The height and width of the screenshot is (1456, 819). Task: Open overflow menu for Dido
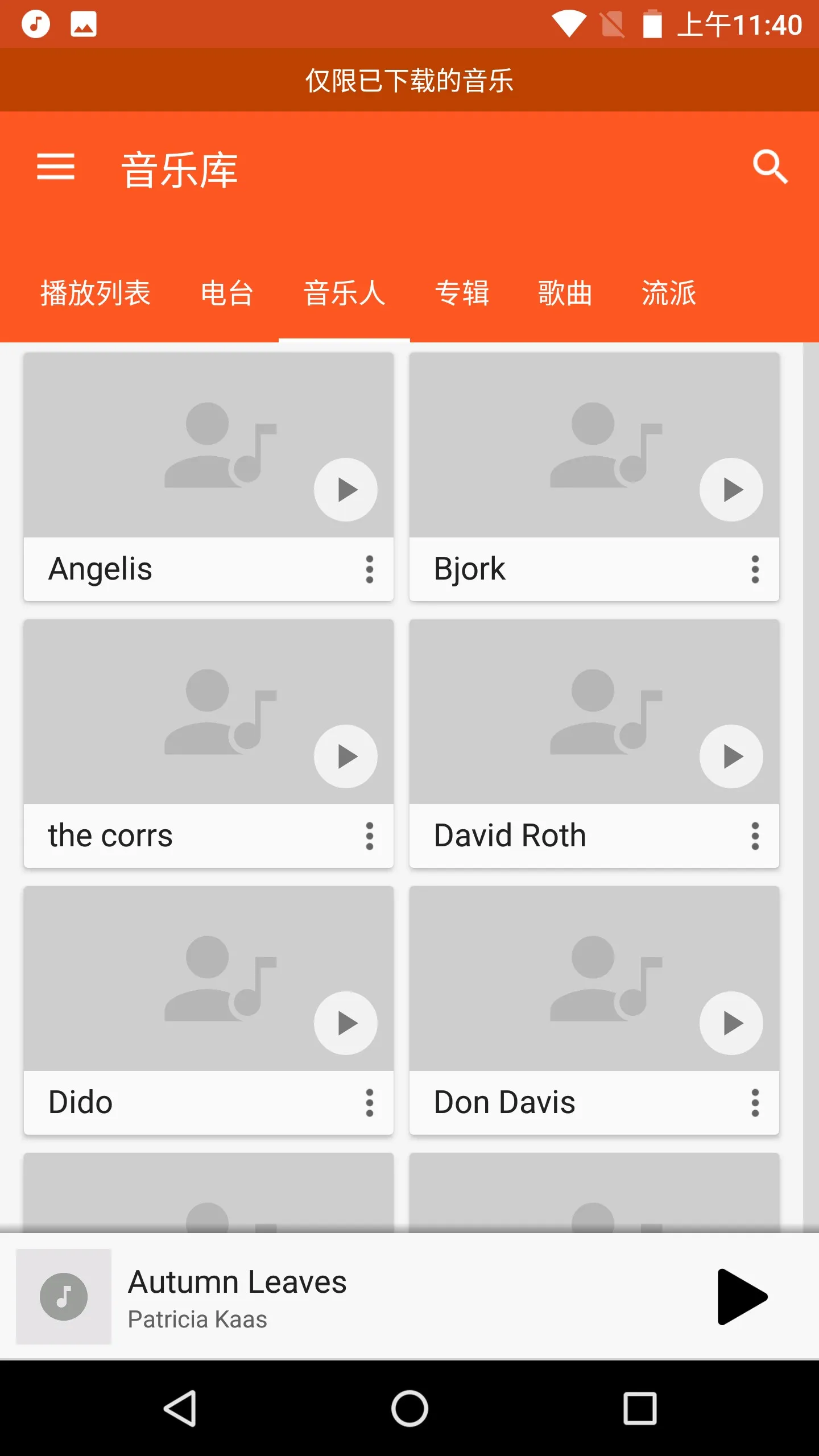click(370, 1103)
